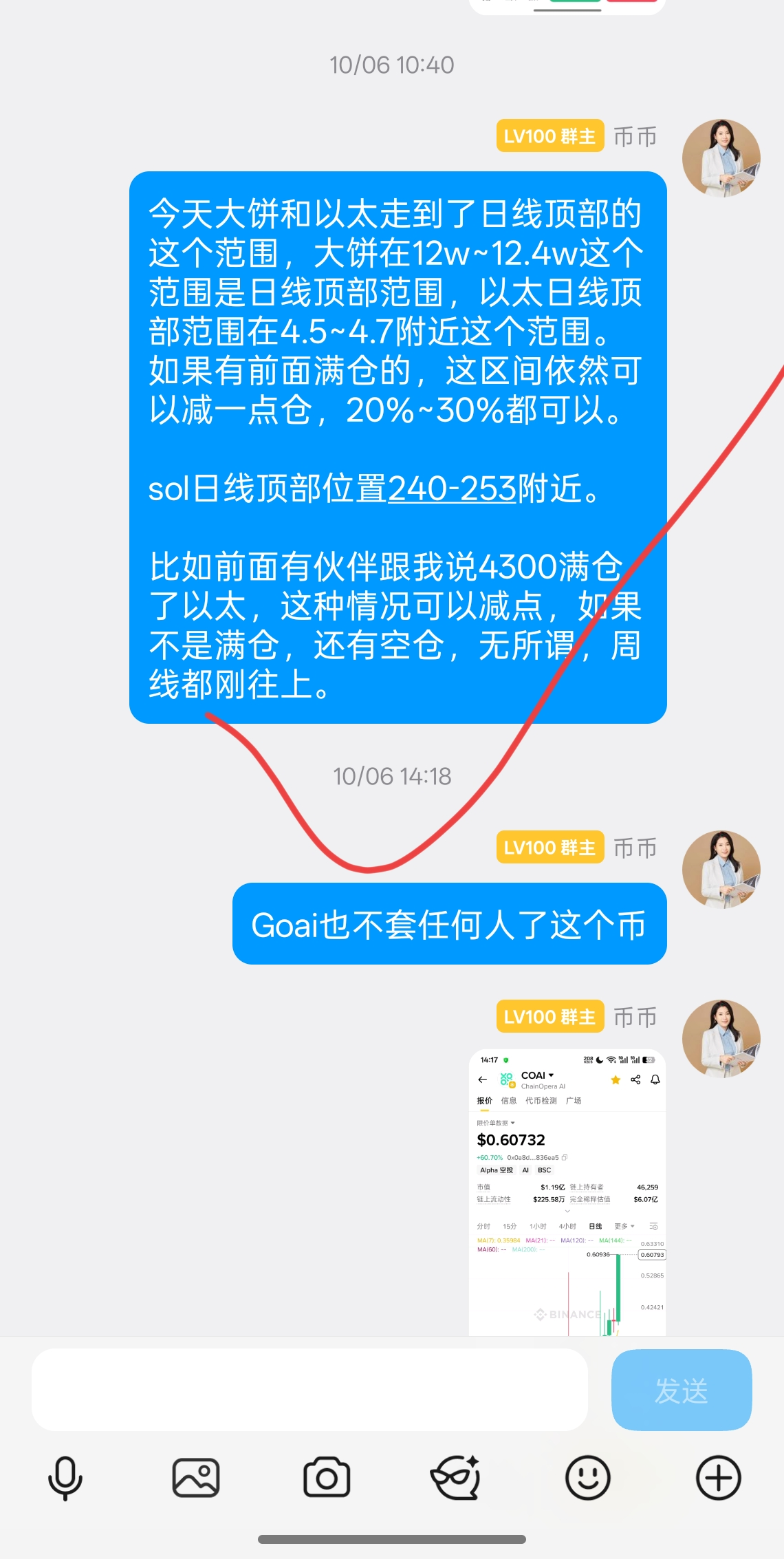Tap the underlined 240-253 link
The height and width of the screenshot is (1559, 784).
(452, 489)
